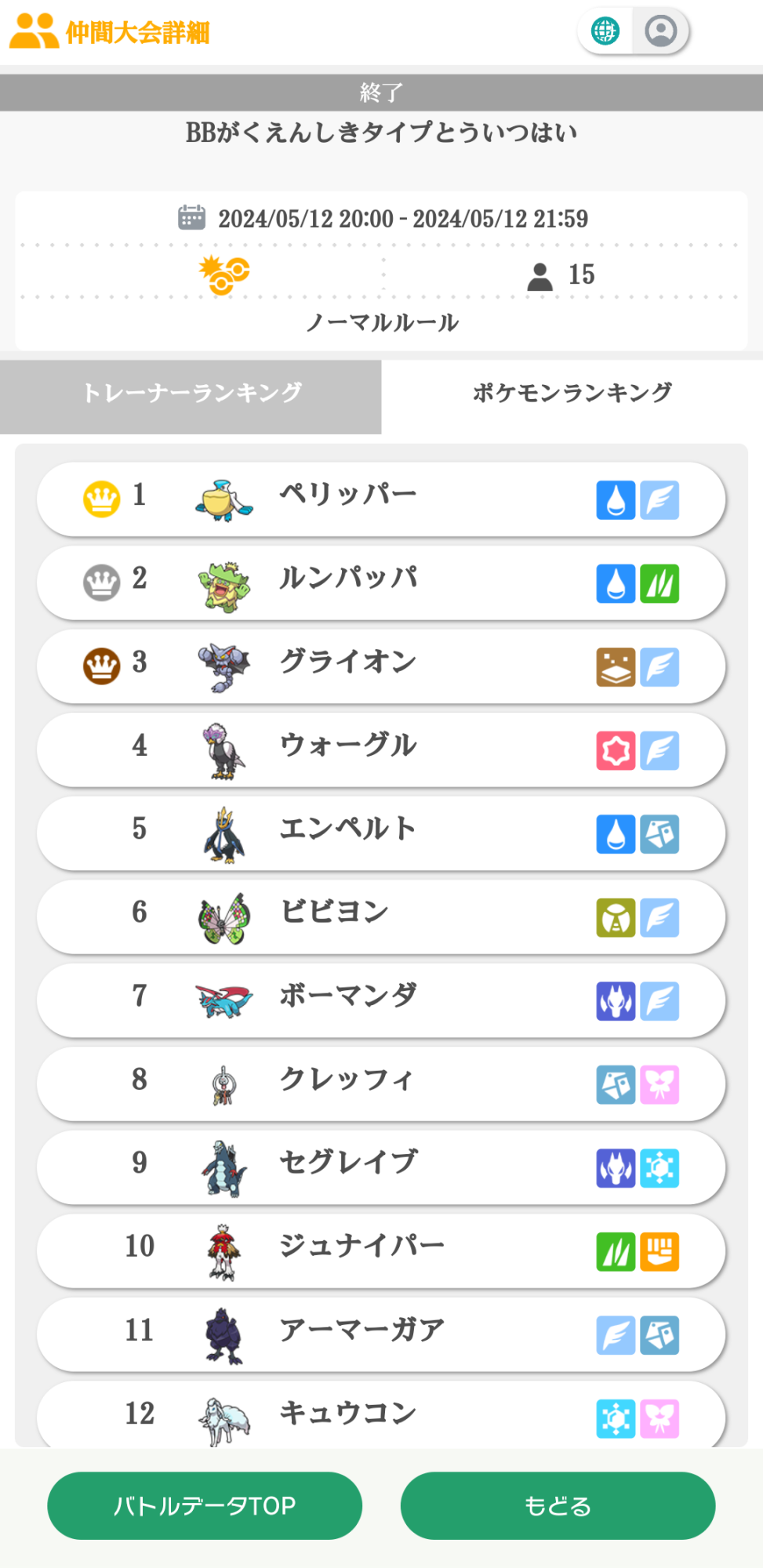View ボーマンダ ranking entry

click(x=381, y=1000)
